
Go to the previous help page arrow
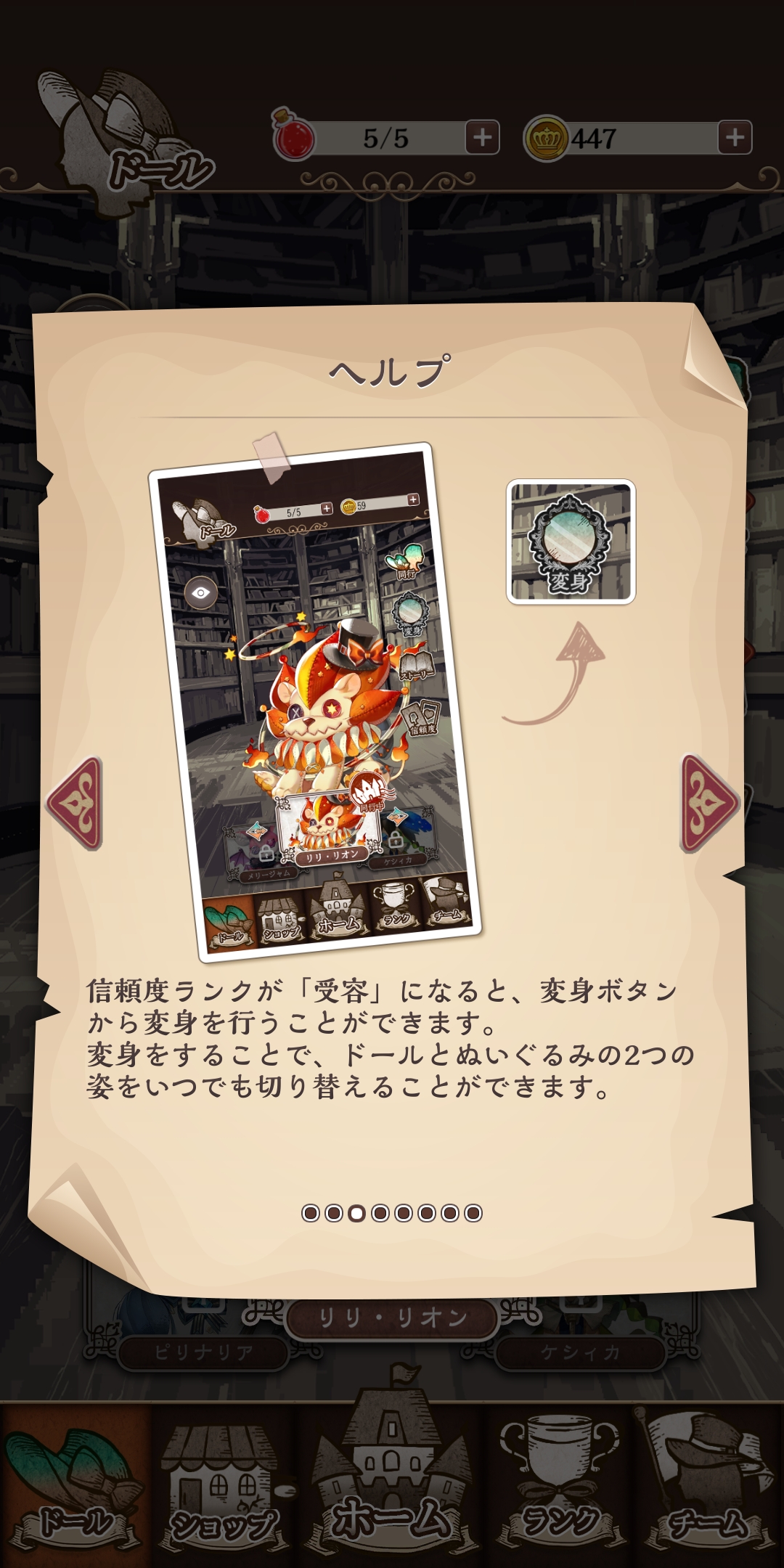[75, 804]
